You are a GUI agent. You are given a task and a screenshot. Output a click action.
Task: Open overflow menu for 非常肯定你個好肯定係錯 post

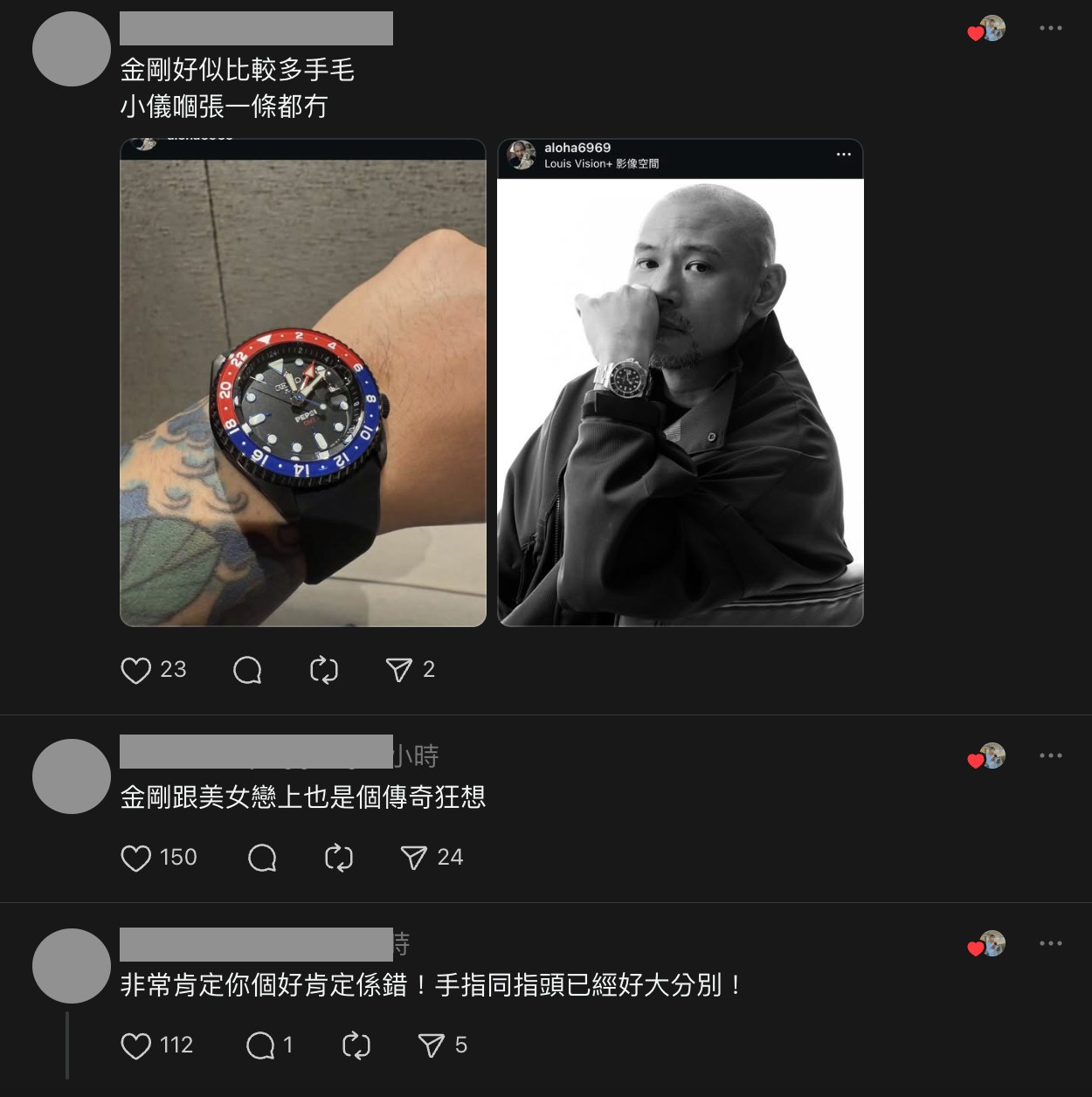pyautogui.click(x=1050, y=943)
